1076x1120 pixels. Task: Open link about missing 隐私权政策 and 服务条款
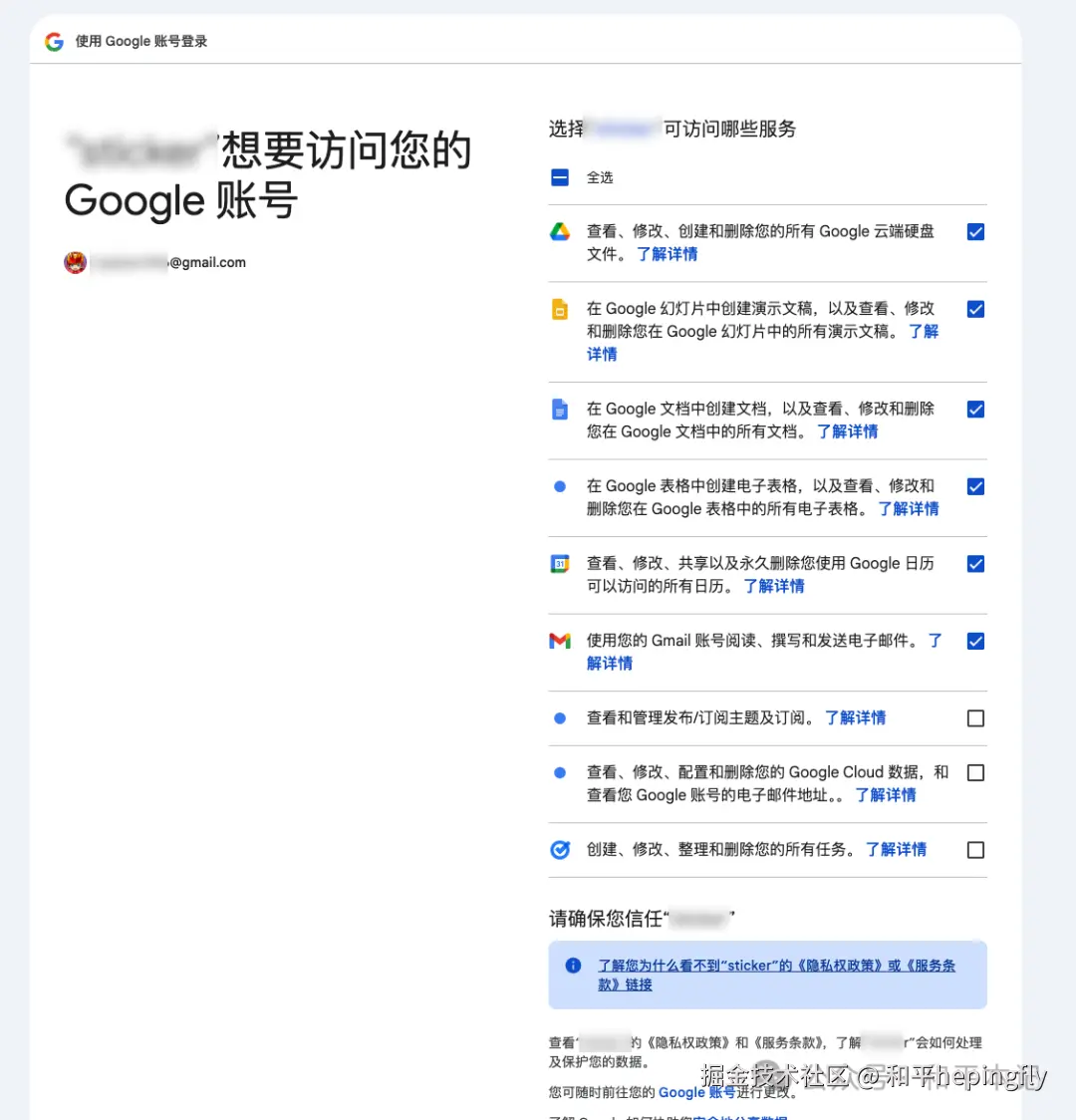(x=776, y=966)
